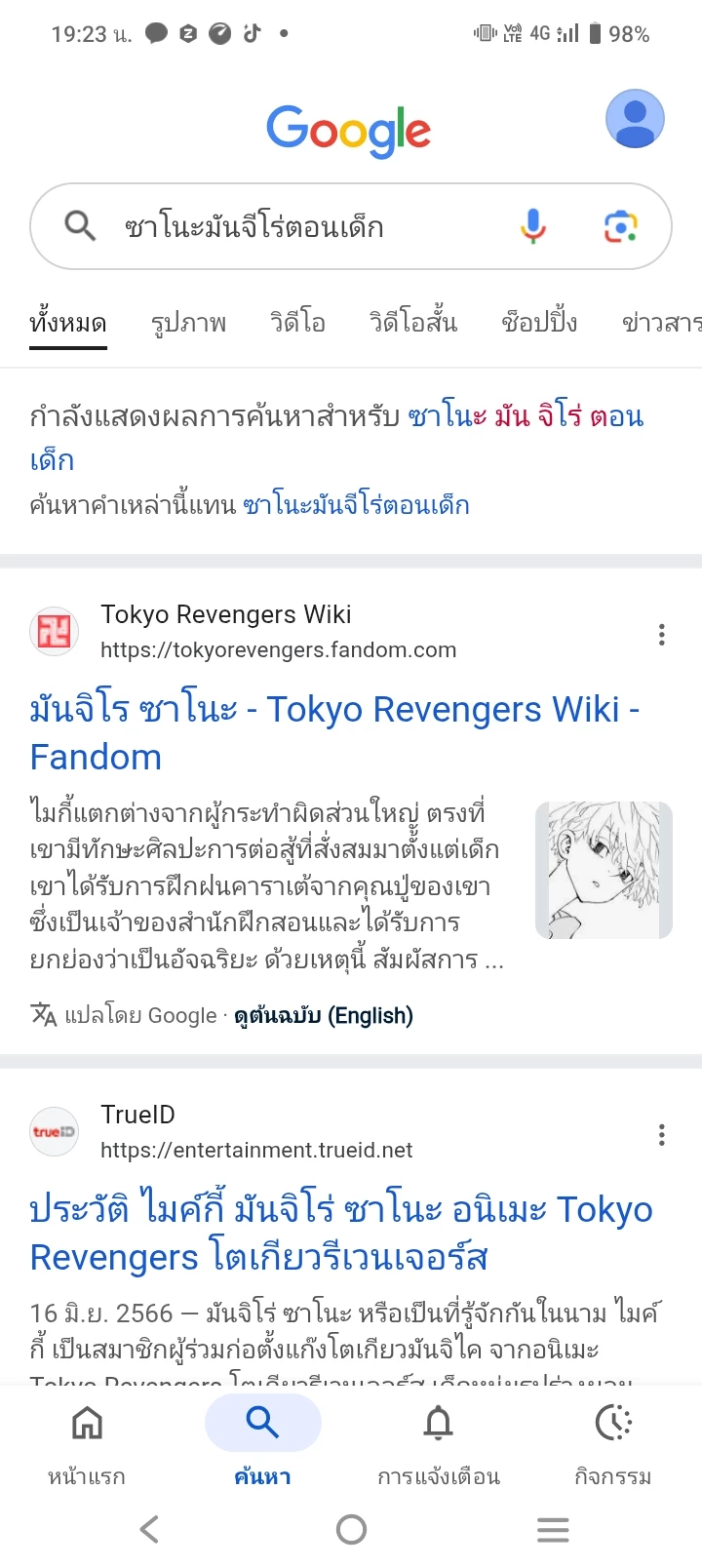702x1568 pixels.
Task: View the English original via ดูต้นฉบับ (English)
Action: point(324,1016)
